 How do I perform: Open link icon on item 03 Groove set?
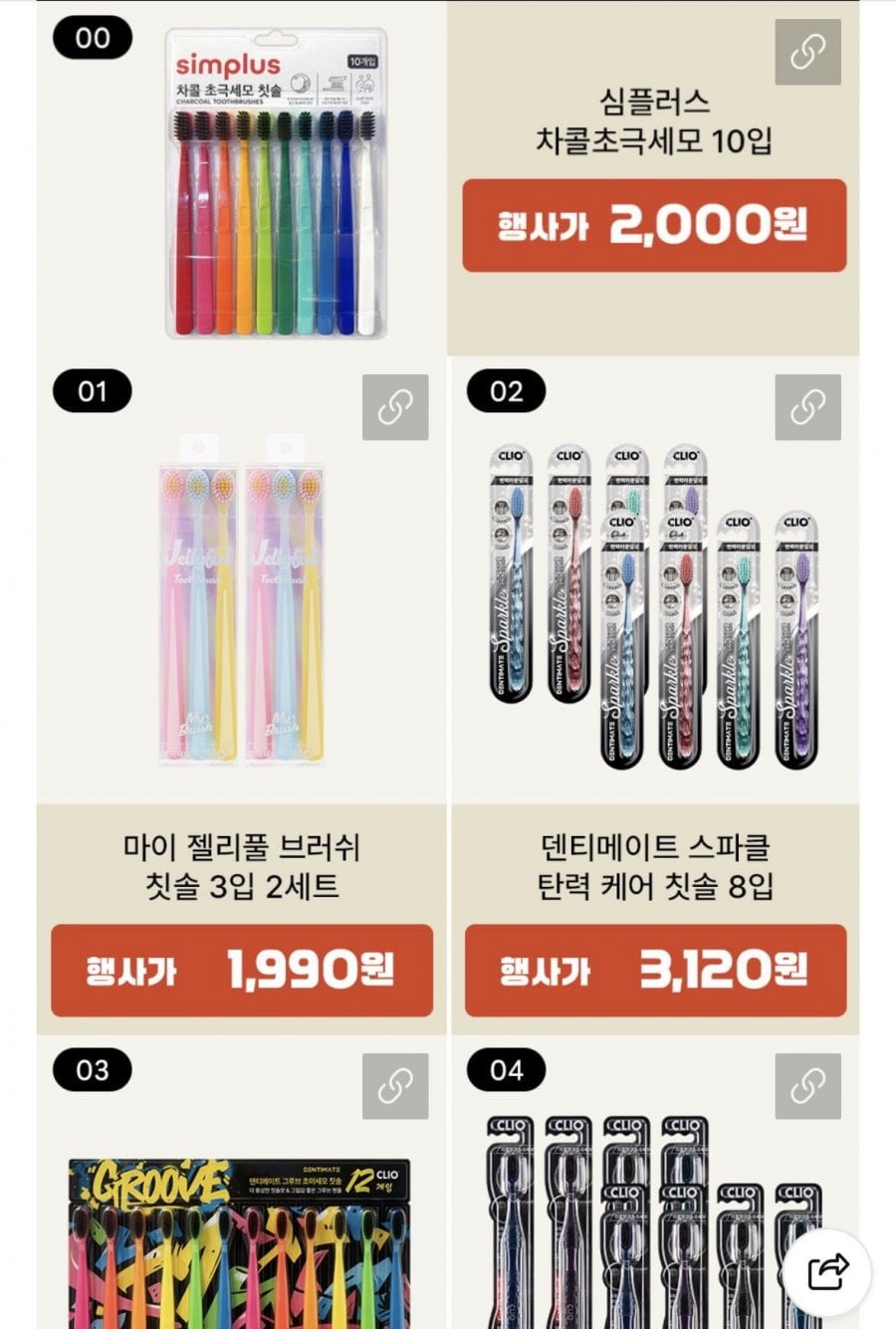point(395,1086)
